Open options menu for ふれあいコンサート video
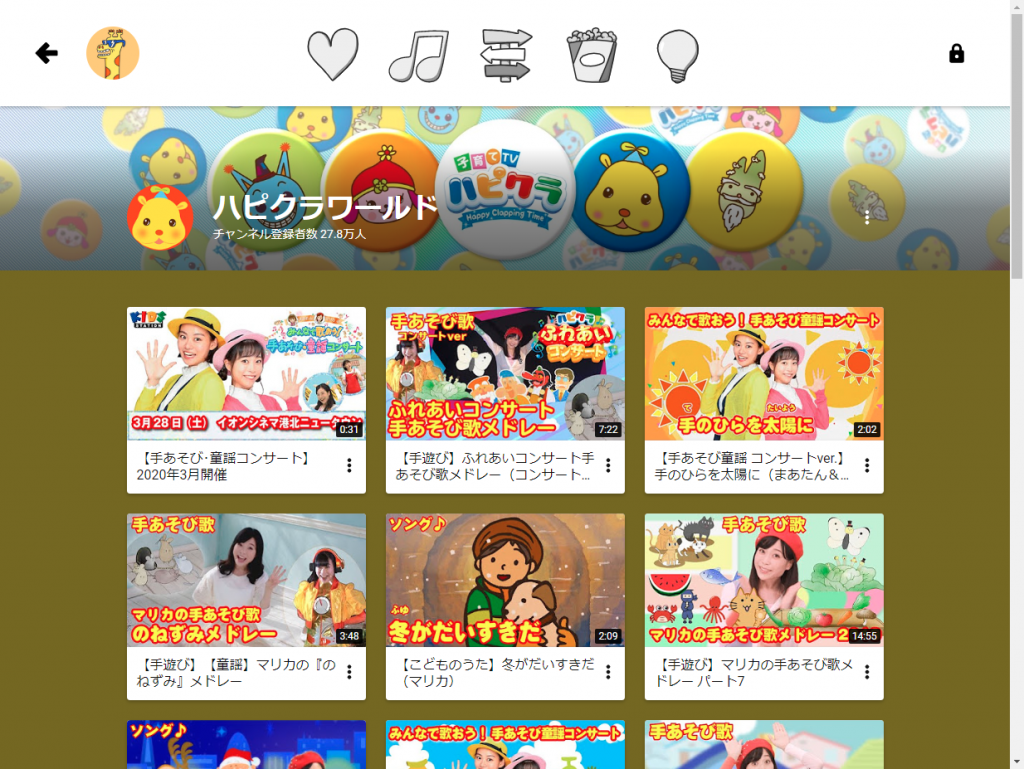1024x769 pixels. (608, 465)
